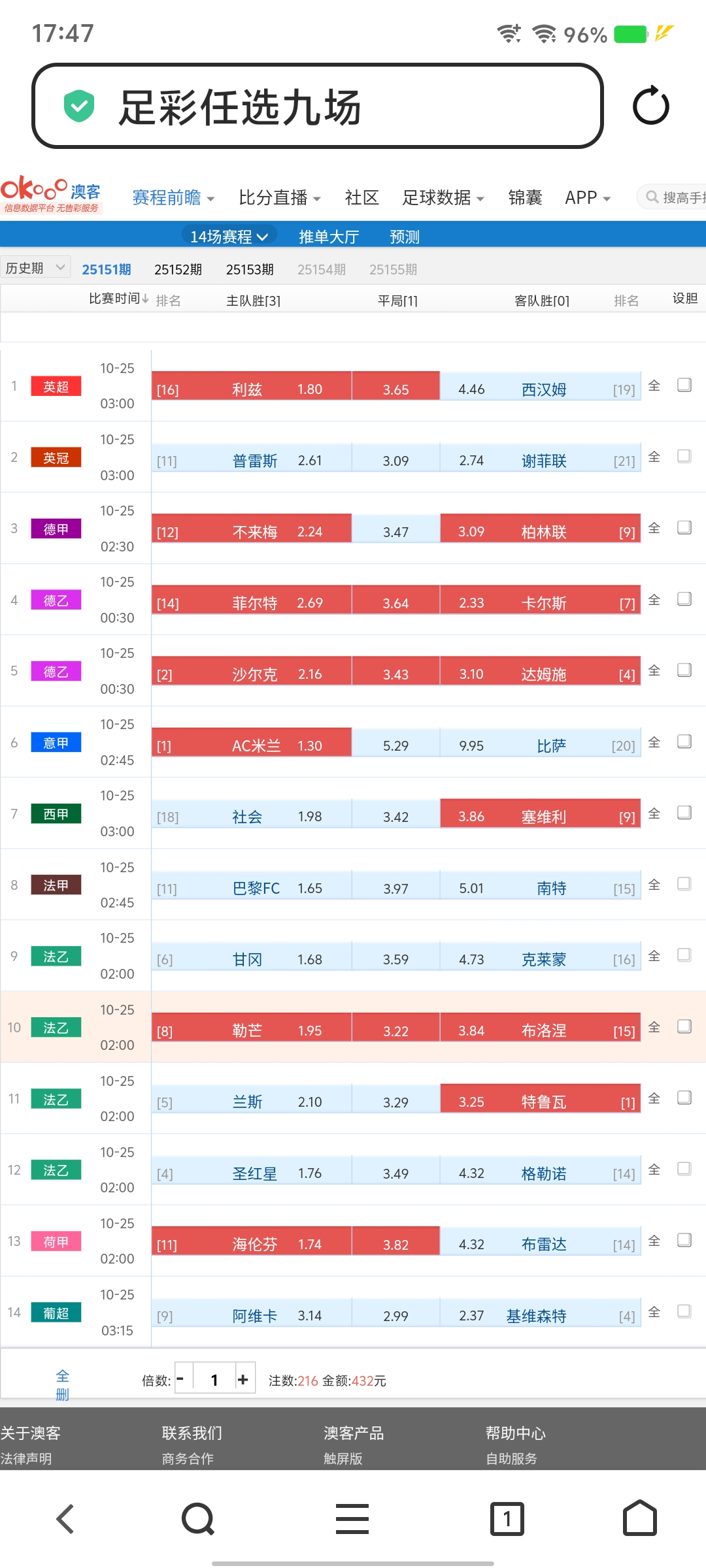Reload the page with the refresh icon

click(x=650, y=106)
